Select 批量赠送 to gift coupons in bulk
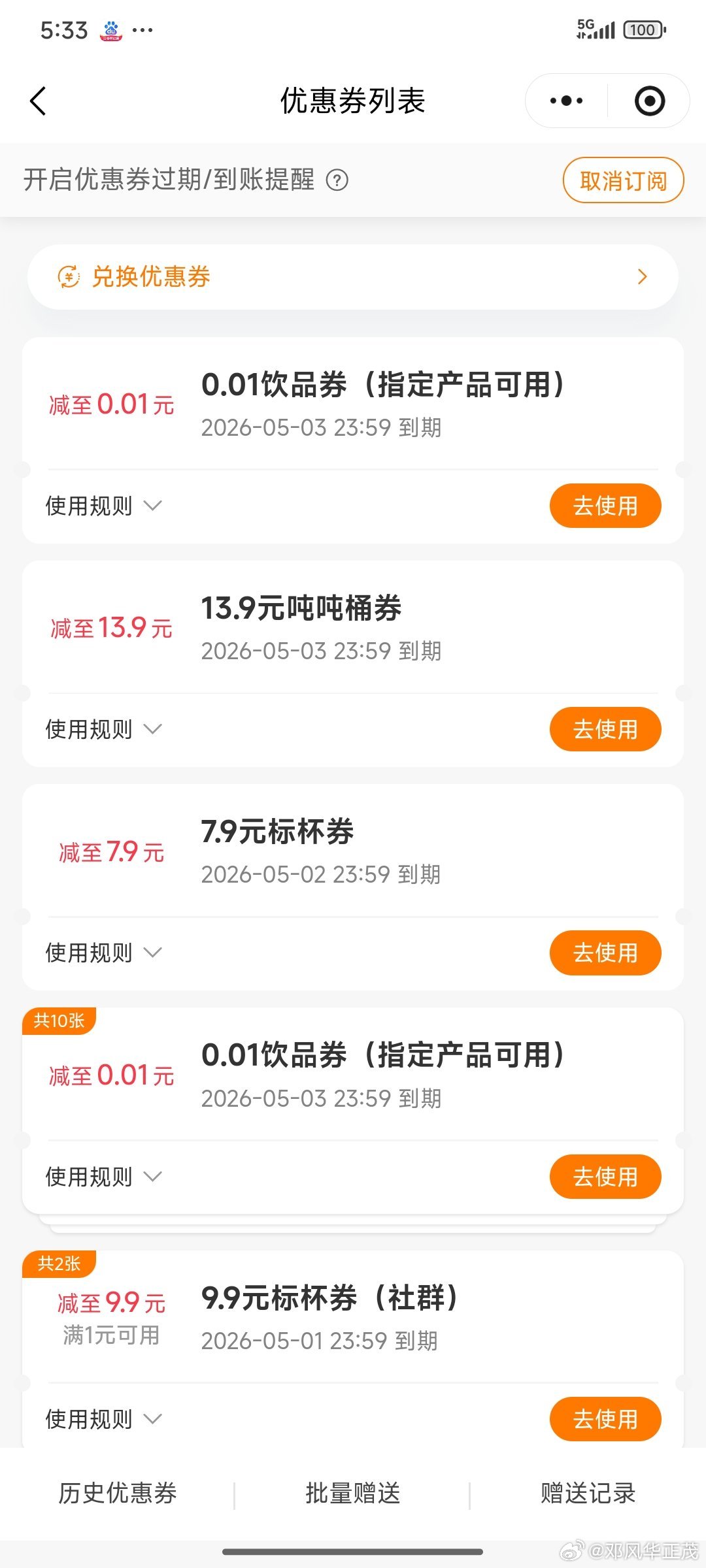This screenshot has height=1568, width=706. tap(352, 1494)
